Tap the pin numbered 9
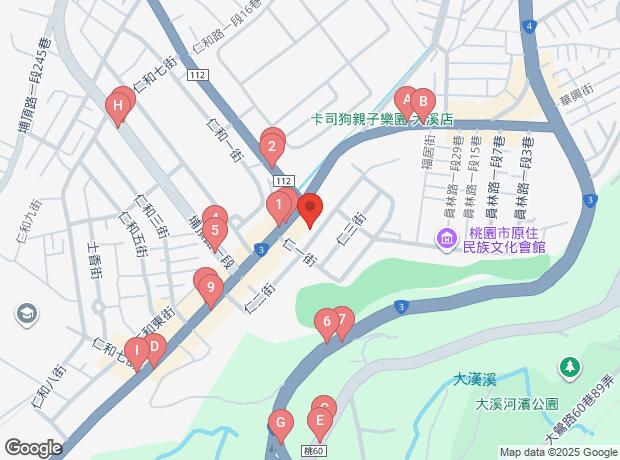Viewport: 620px width, 460px height. (x=209, y=289)
